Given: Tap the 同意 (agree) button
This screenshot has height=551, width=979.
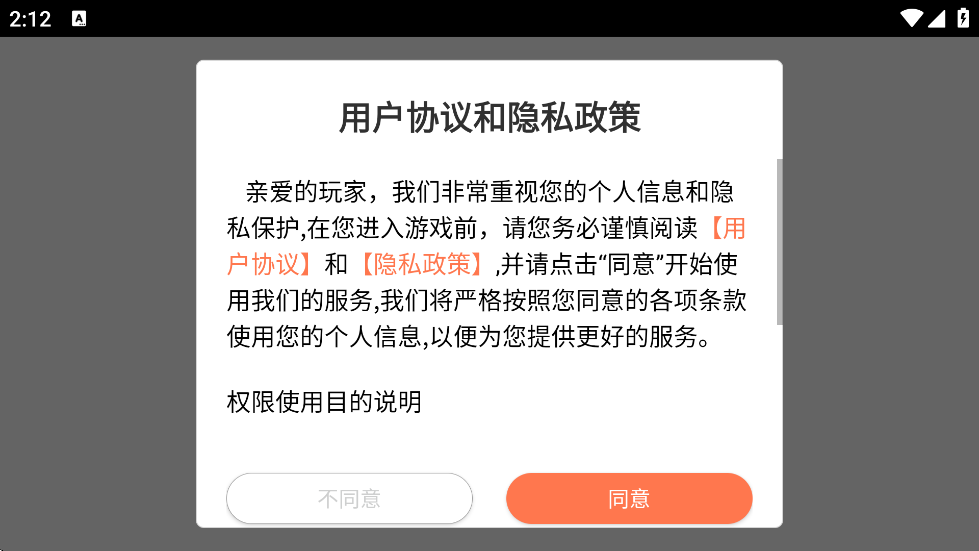Looking at the screenshot, I should 629,498.
